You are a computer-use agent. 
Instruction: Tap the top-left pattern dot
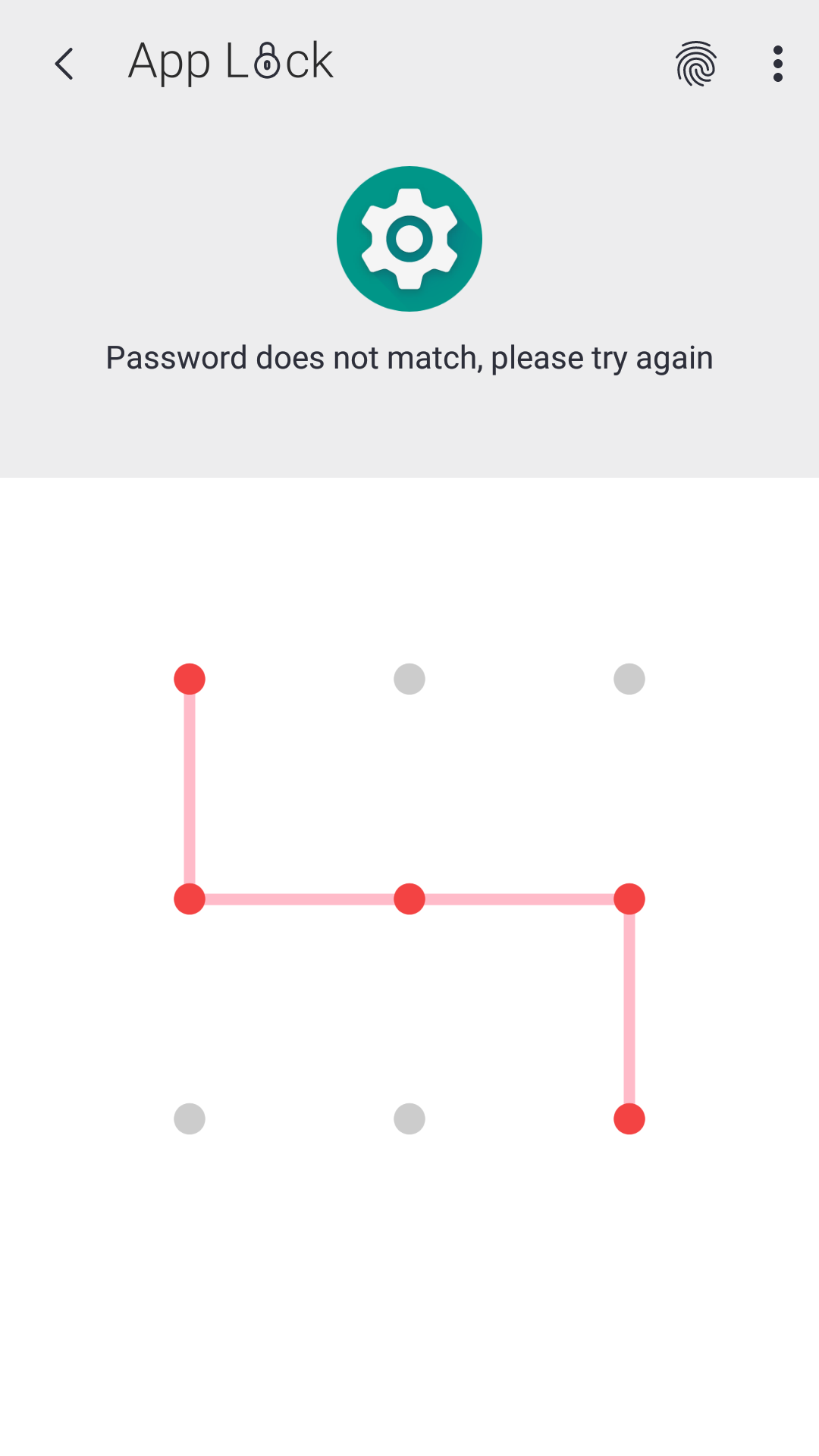tap(190, 679)
